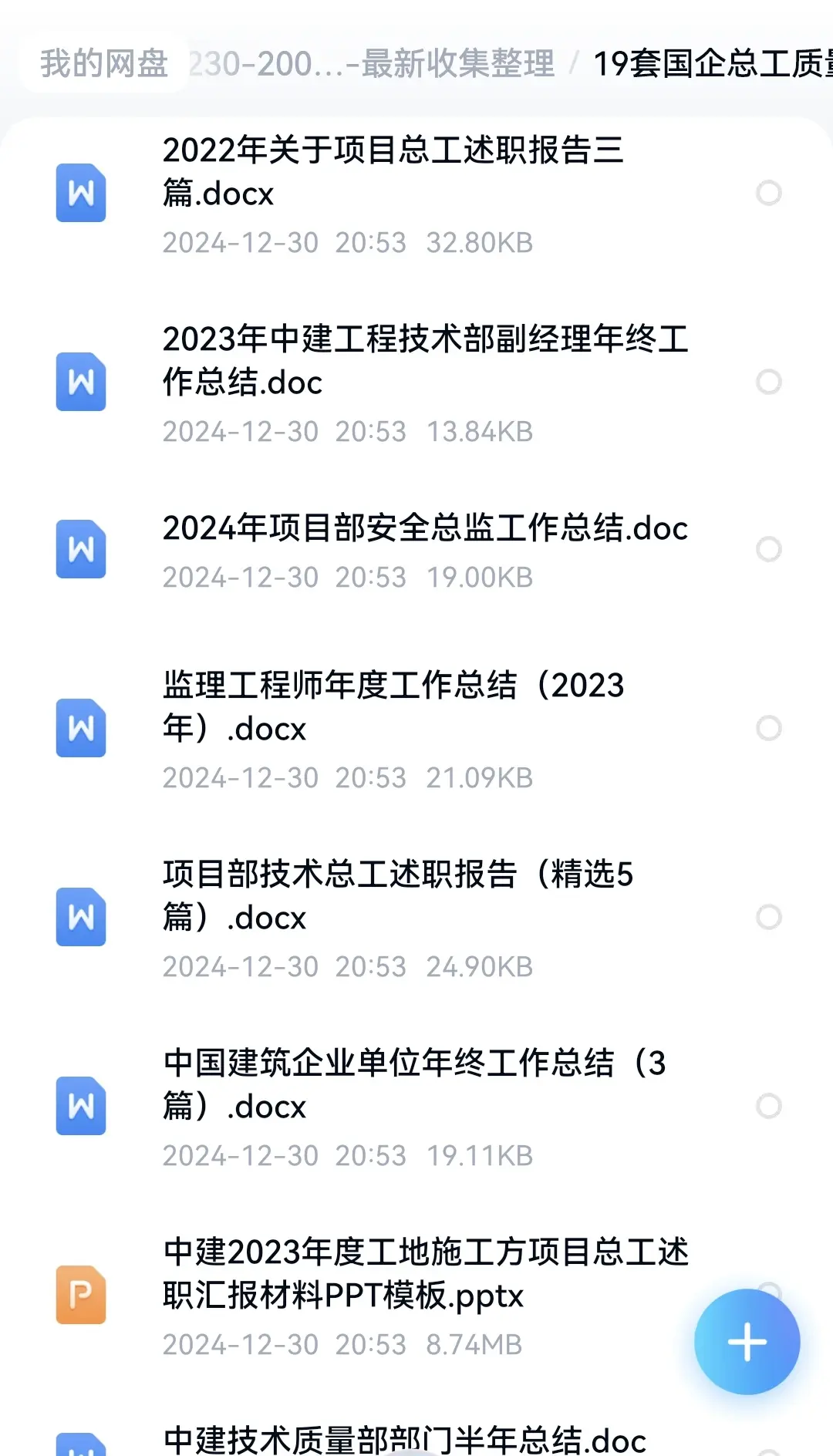Tap the blue plus floating button
This screenshot has height=1456, width=833.
click(747, 1342)
